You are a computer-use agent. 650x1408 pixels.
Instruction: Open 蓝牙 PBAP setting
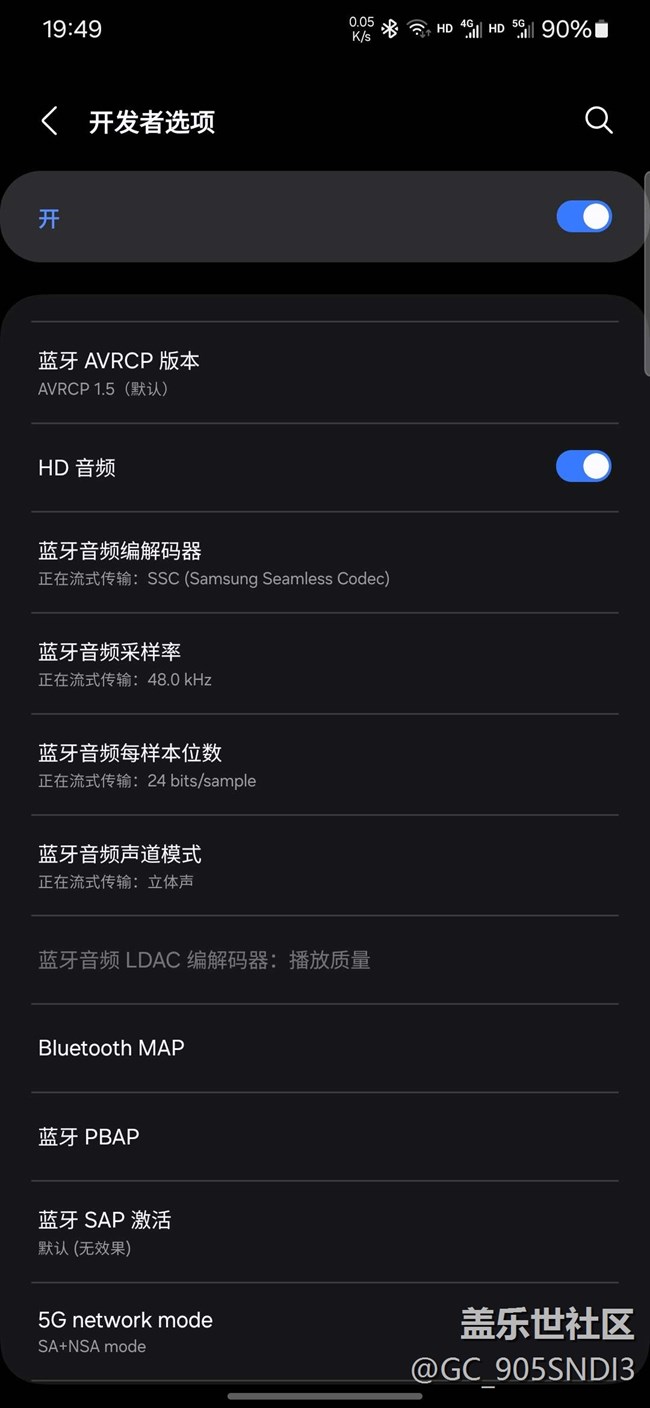click(x=325, y=1137)
